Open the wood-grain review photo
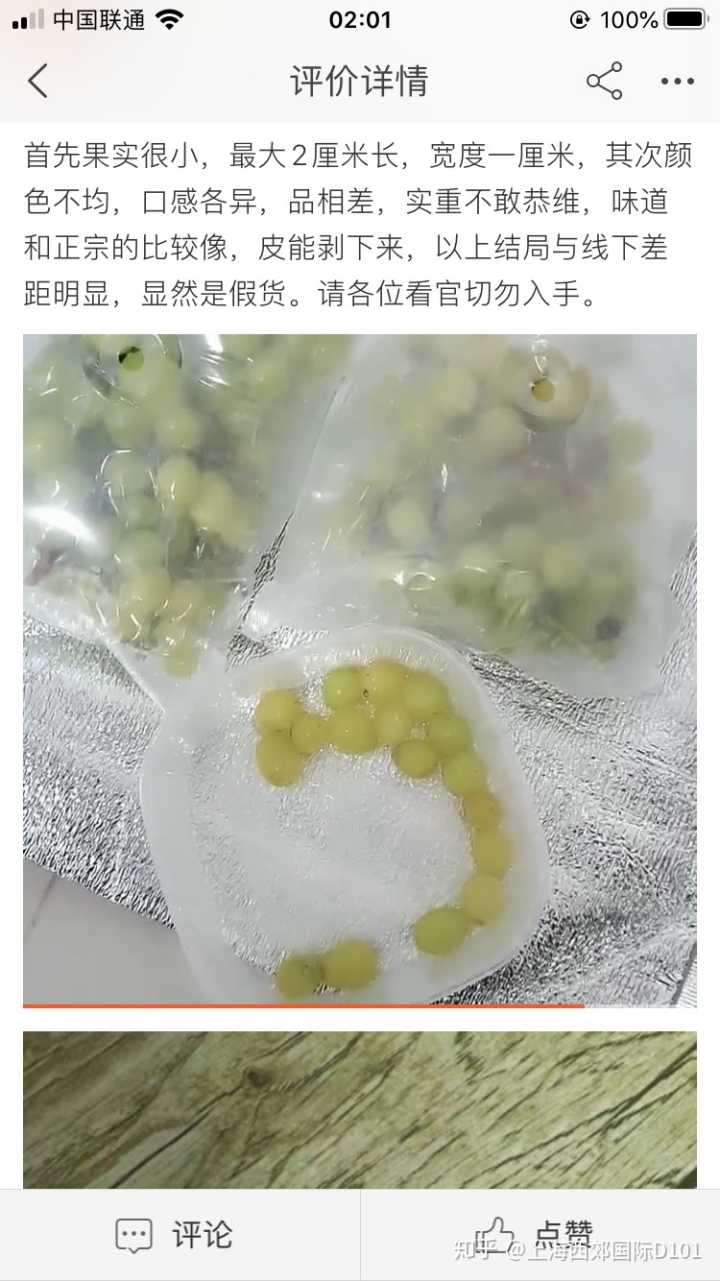Screen dimensions: 720x1281 360,1108
